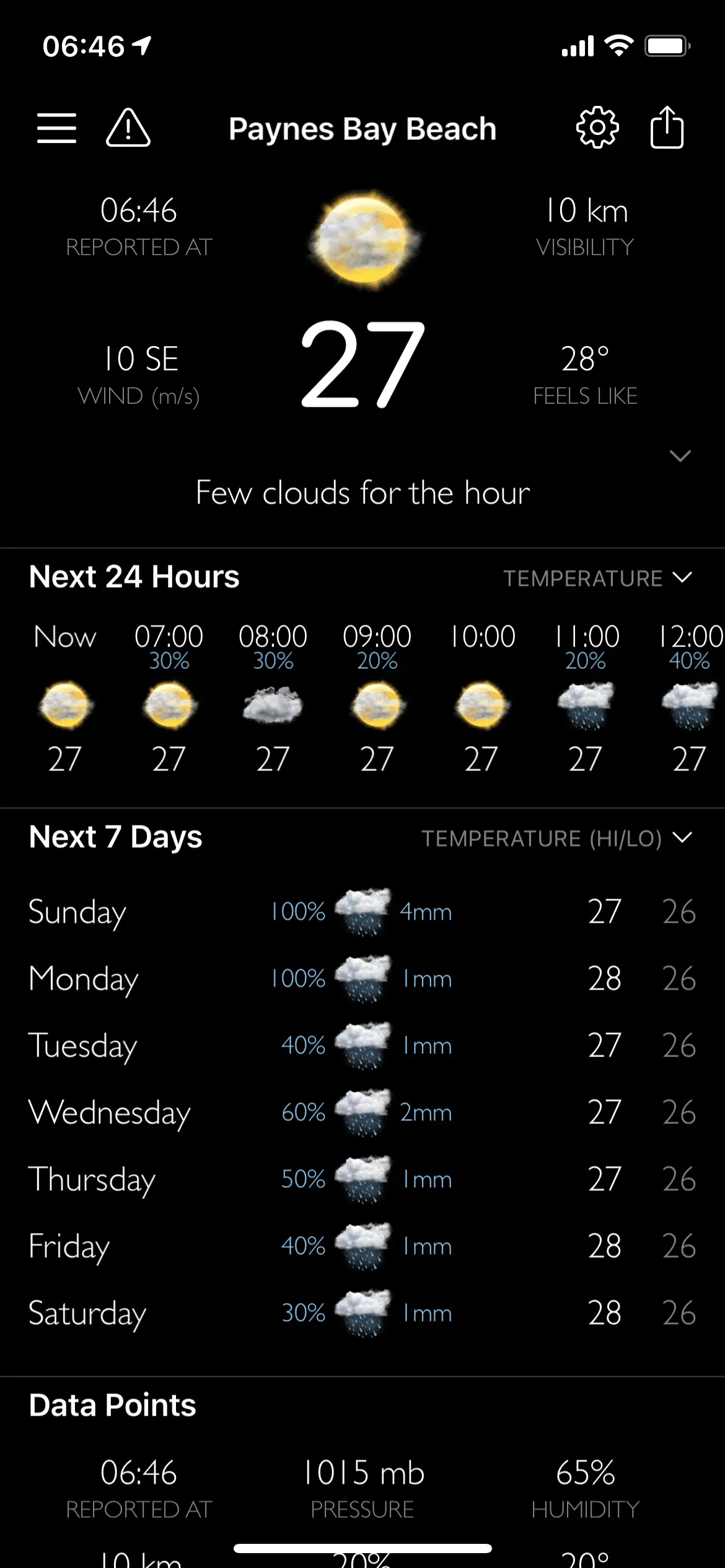Open Thursday's forecast row
Viewport: 725px width, 1568px height.
(362, 1179)
